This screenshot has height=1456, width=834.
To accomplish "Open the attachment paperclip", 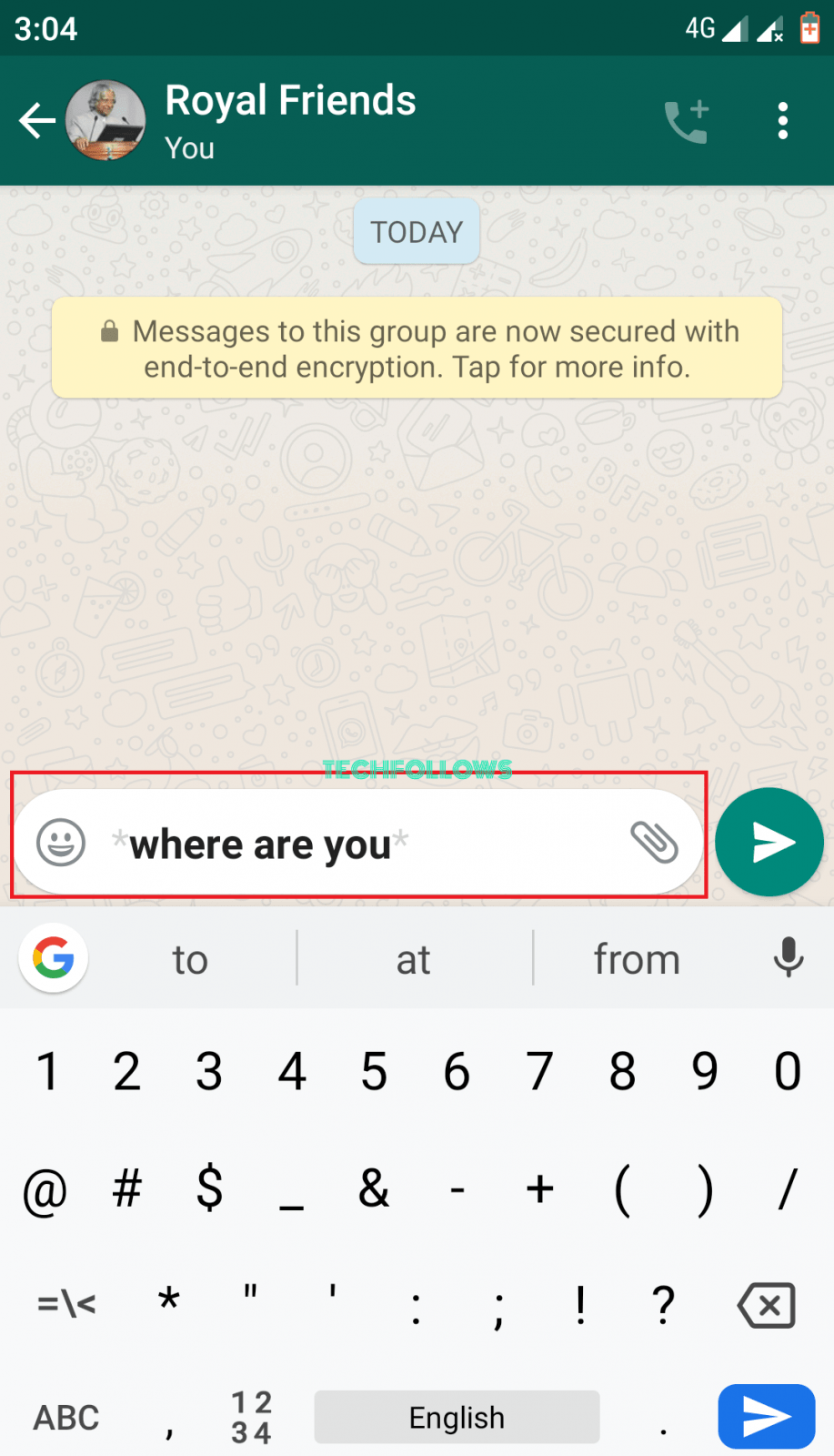I will (x=655, y=842).
